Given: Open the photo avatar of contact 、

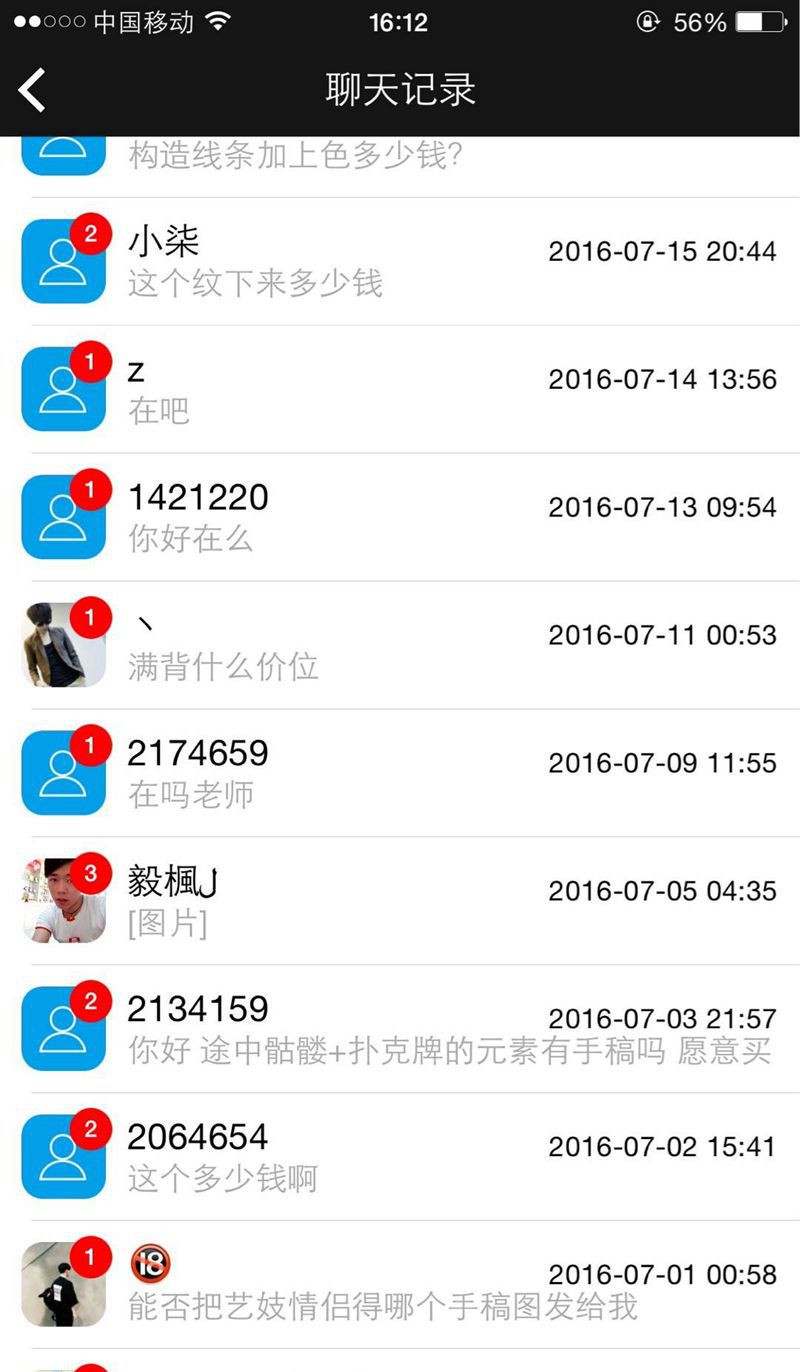Looking at the screenshot, I should 63,644.
